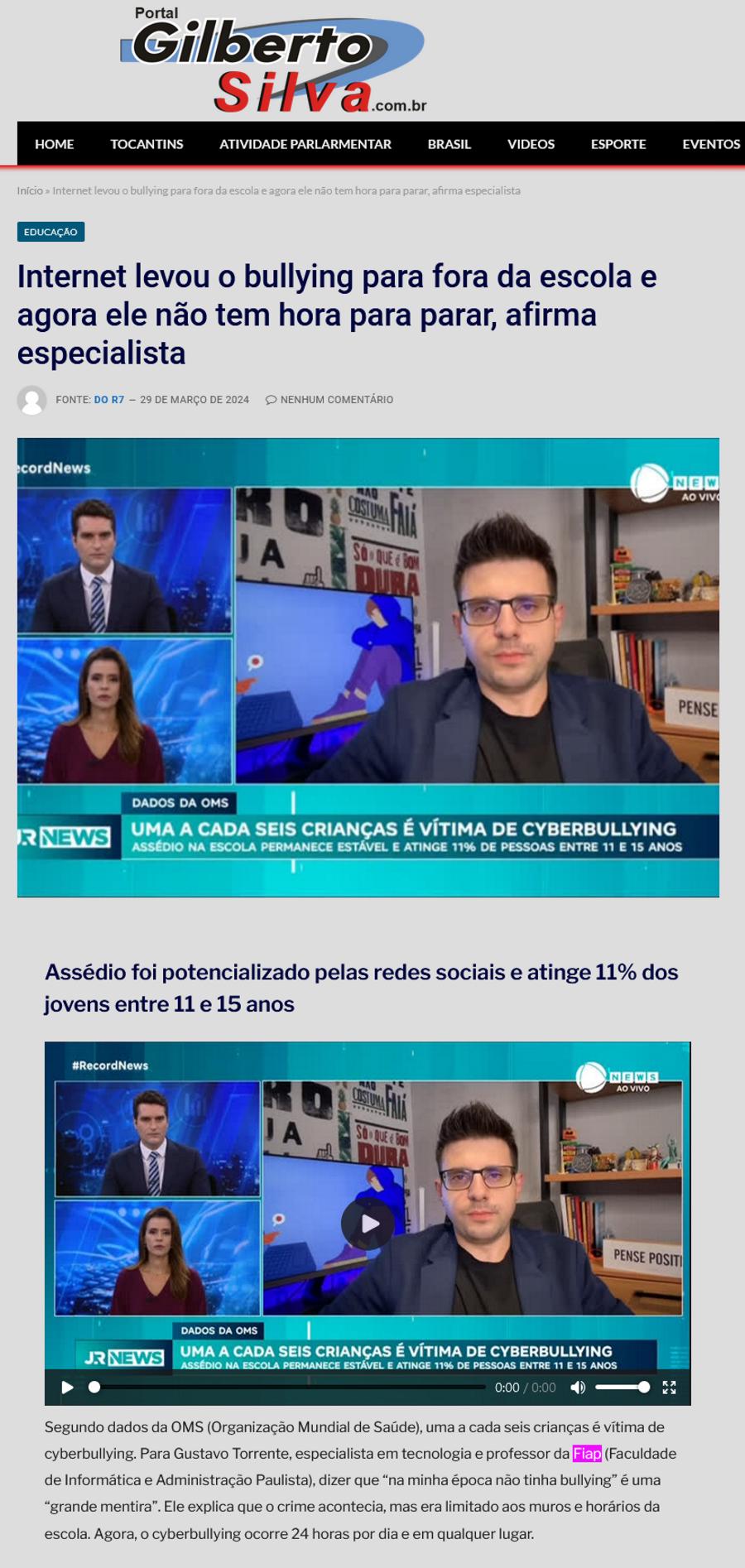Viewport: 745px width, 1568px height.
Task: Play the video with the center button
Action: [x=368, y=1223]
